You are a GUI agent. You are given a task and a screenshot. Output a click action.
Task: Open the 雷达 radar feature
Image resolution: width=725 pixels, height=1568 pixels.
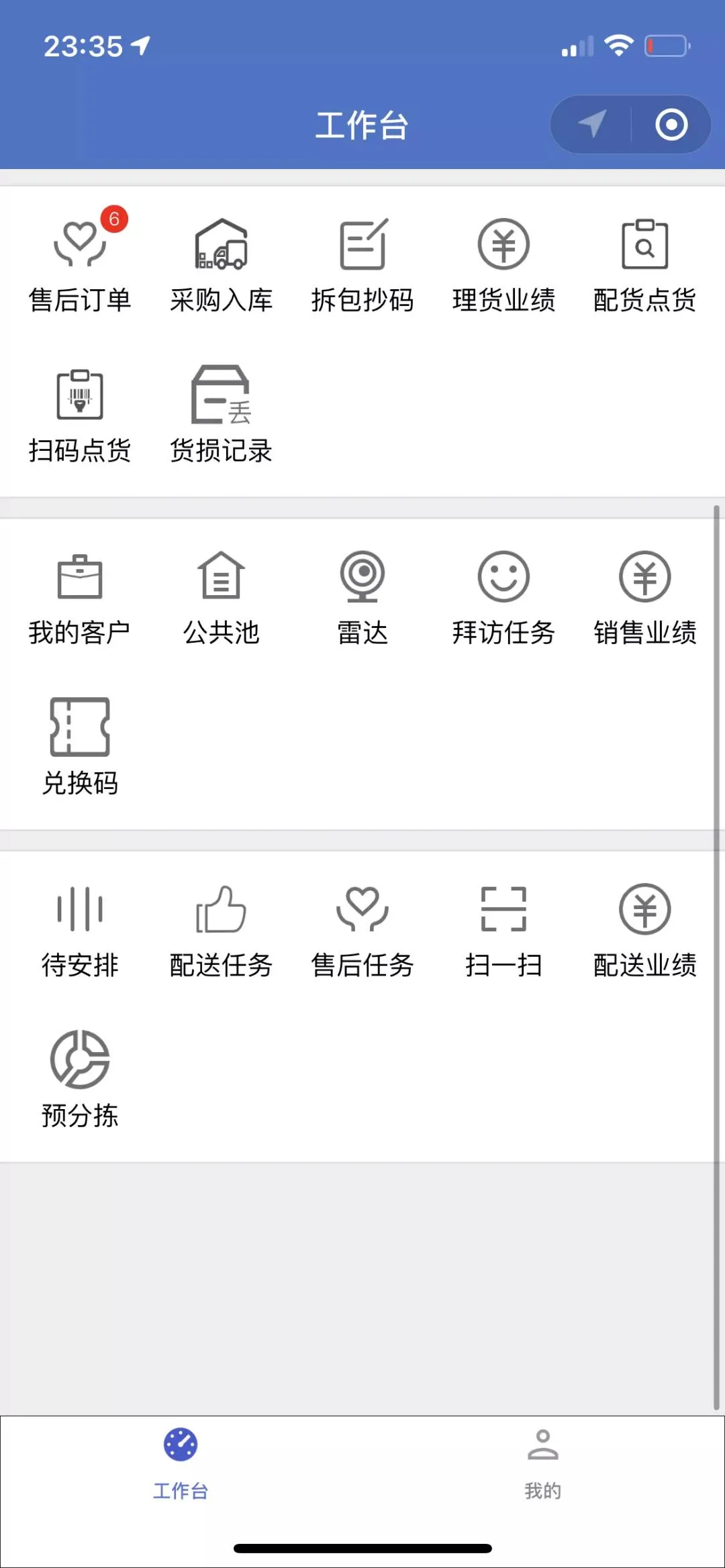pos(362,597)
